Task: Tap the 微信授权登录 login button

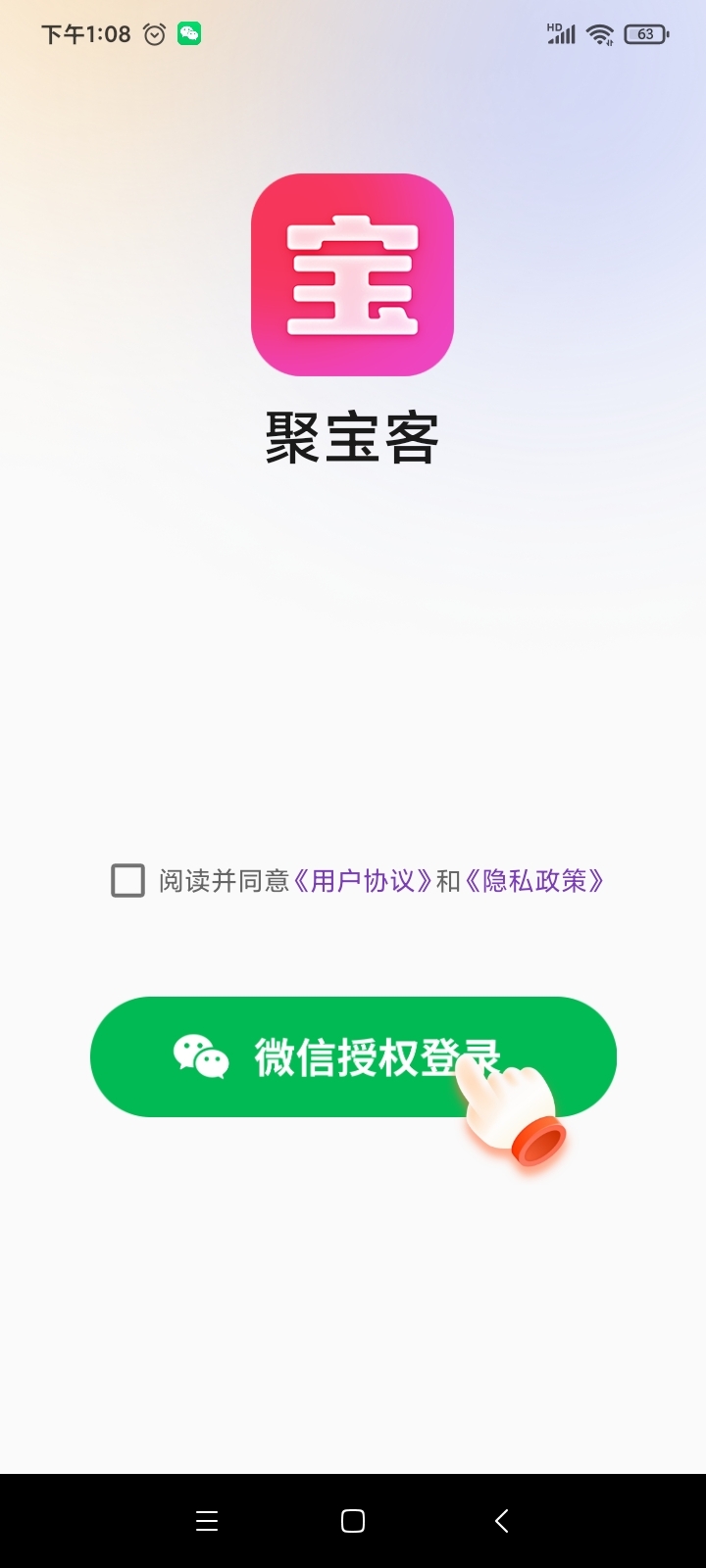Action: [x=352, y=1056]
